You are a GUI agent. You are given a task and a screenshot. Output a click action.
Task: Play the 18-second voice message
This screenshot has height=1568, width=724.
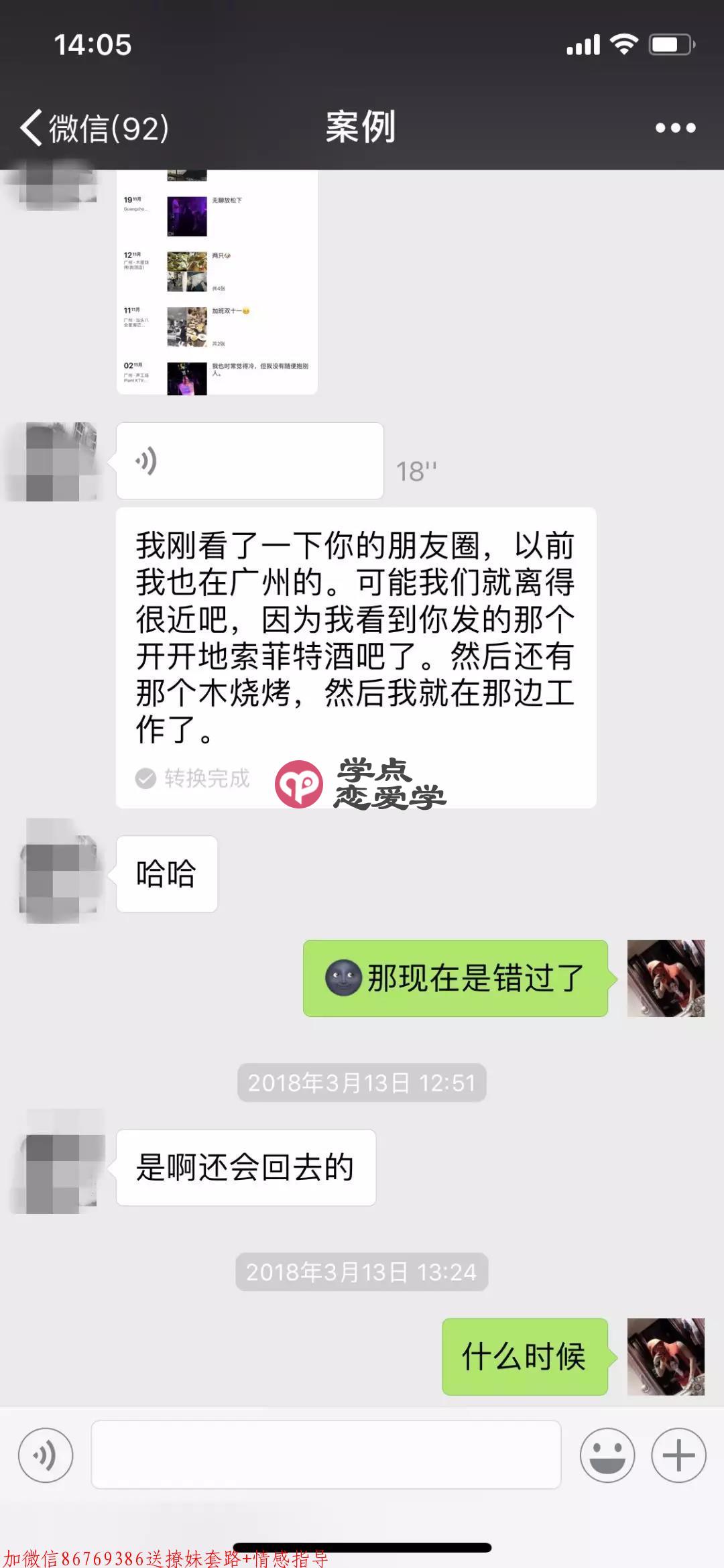248,461
